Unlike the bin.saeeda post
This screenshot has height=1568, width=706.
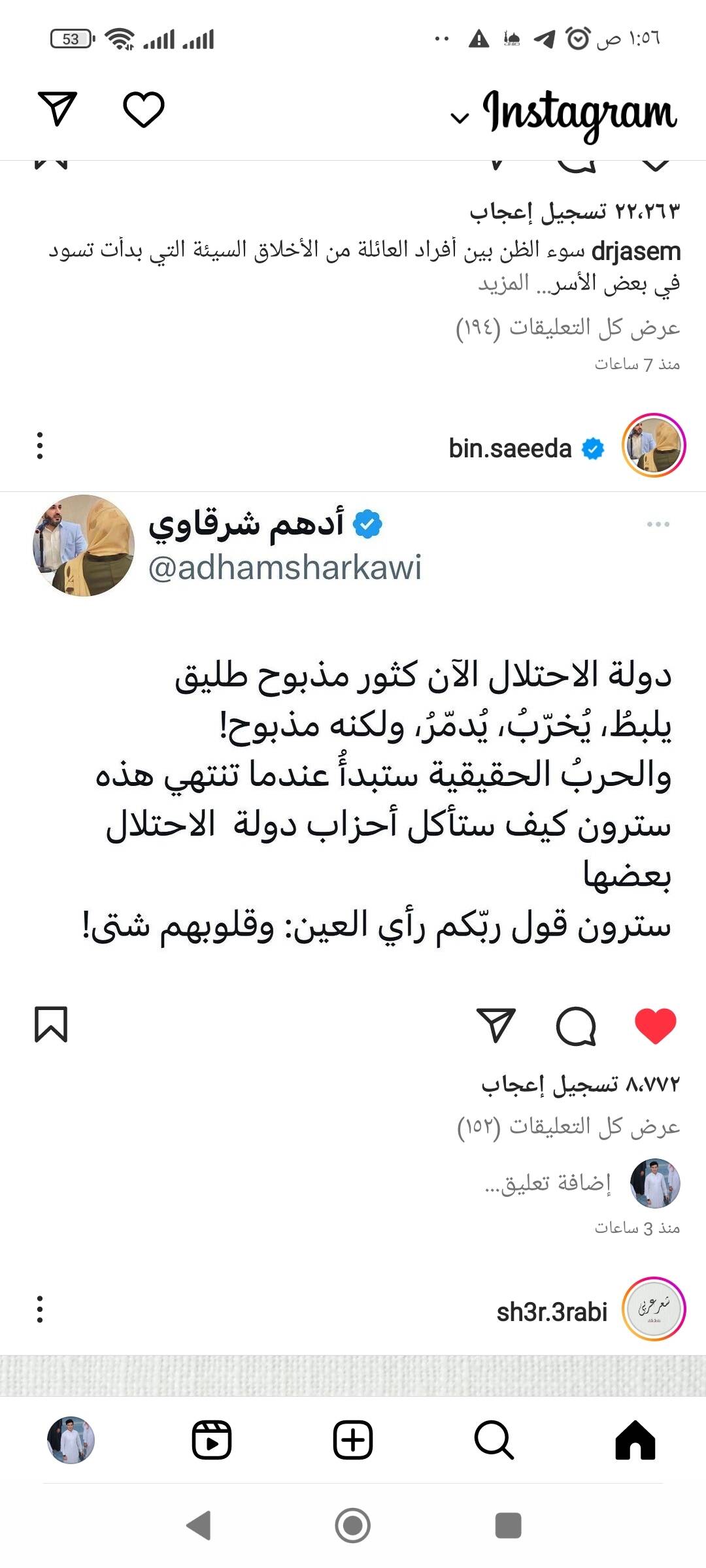point(655,1026)
